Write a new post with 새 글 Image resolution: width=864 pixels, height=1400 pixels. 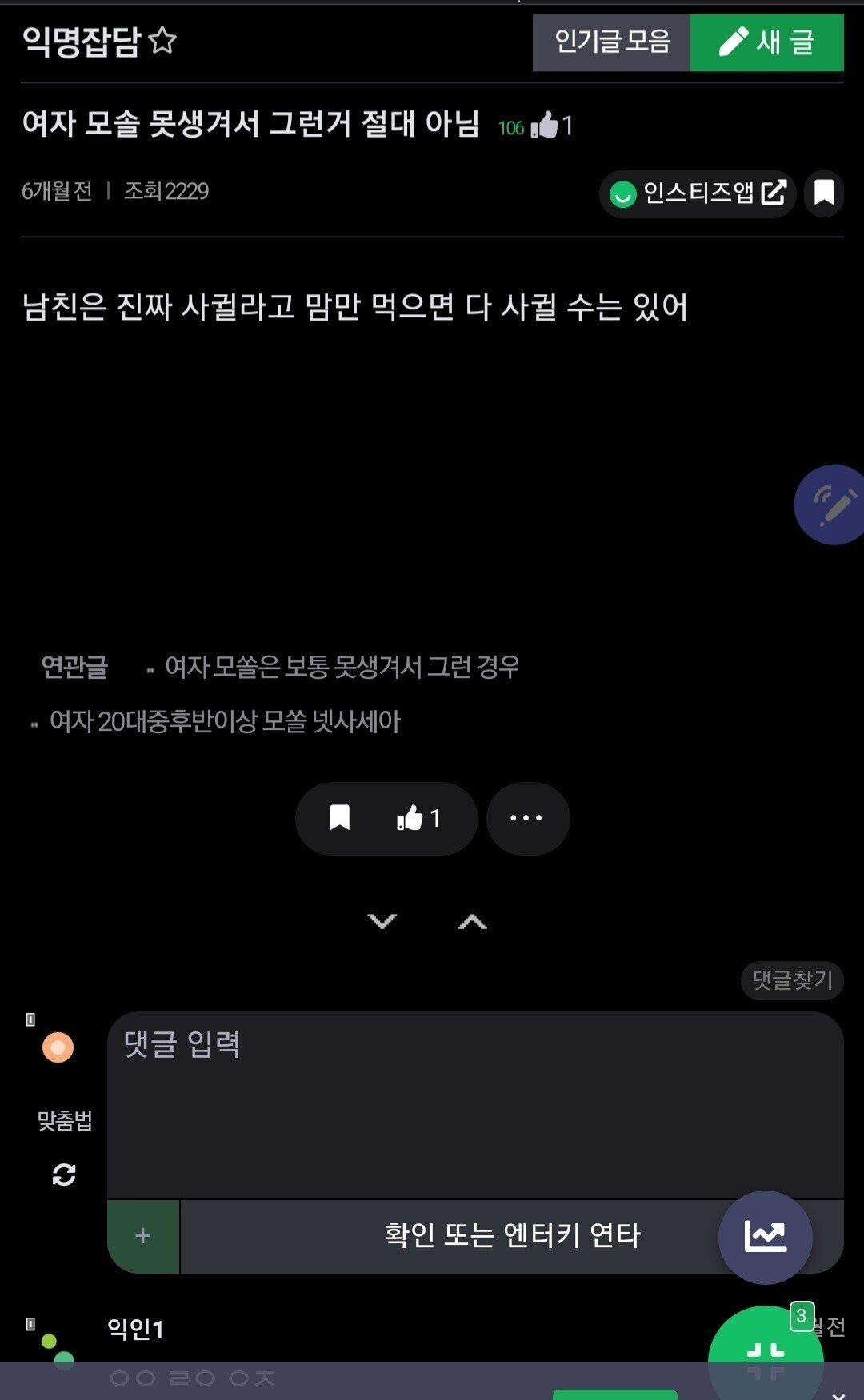point(766,42)
